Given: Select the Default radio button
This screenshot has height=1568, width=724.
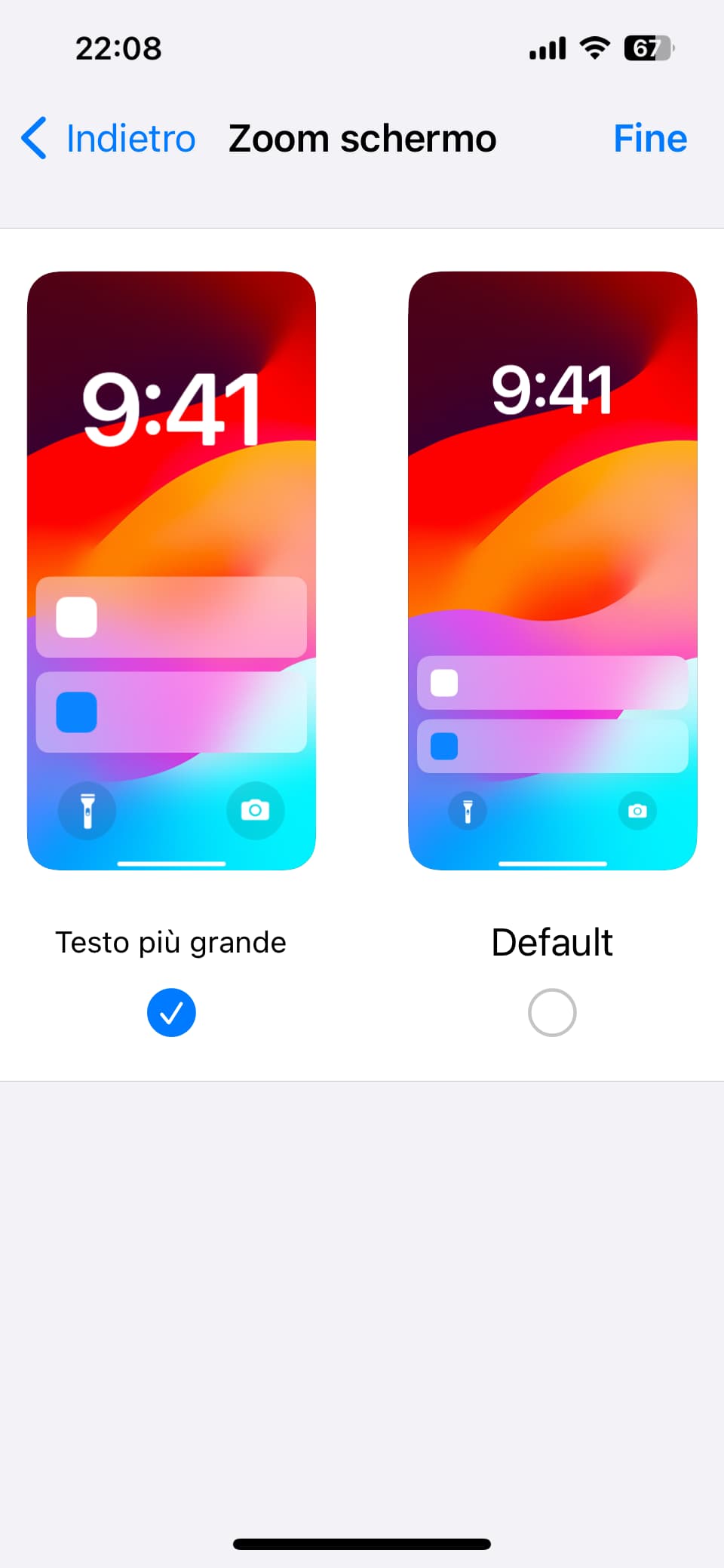Looking at the screenshot, I should (552, 1012).
